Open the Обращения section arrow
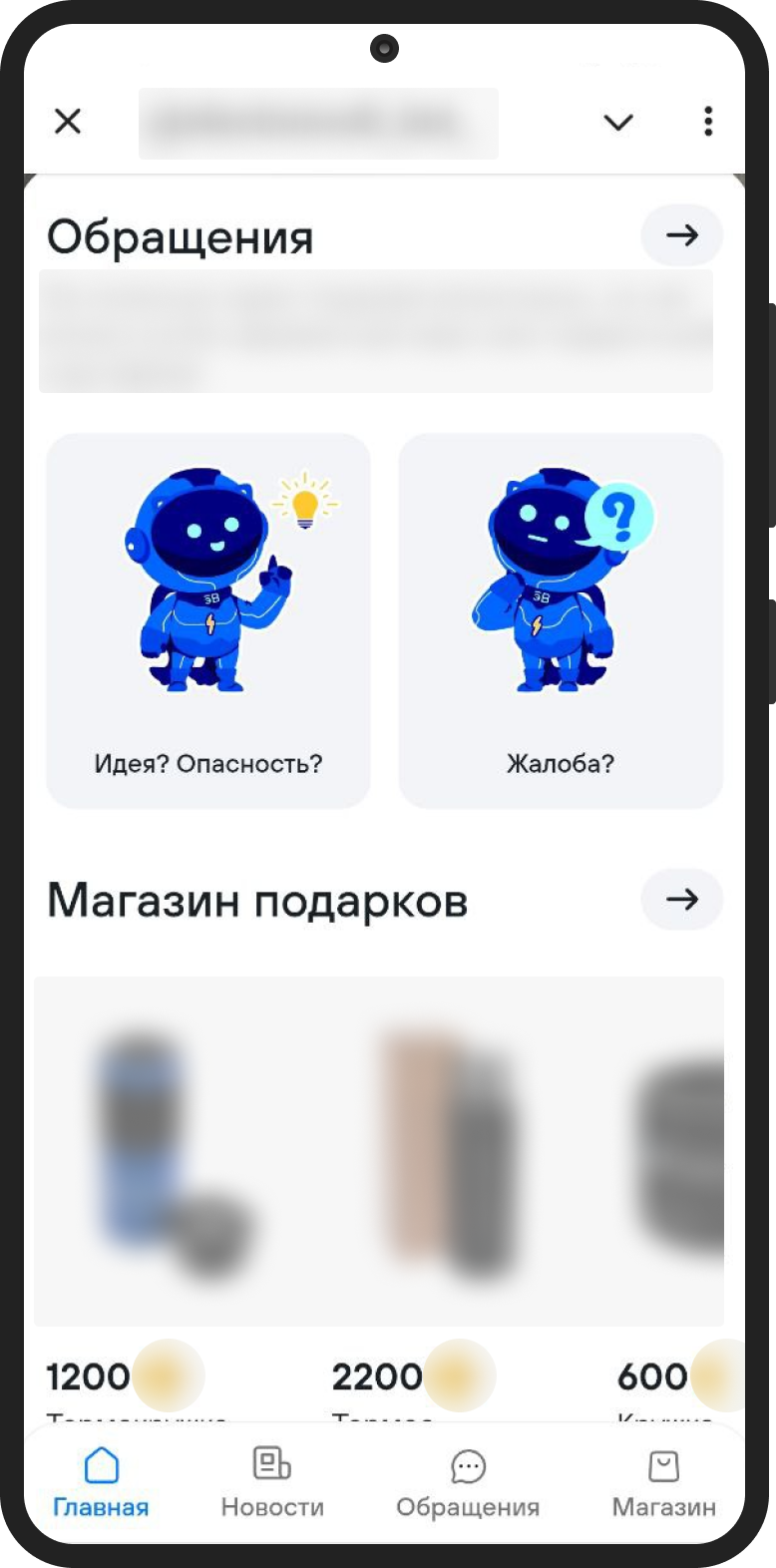Viewport: 776px width, 1568px height. pyautogui.click(x=681, y=235)
